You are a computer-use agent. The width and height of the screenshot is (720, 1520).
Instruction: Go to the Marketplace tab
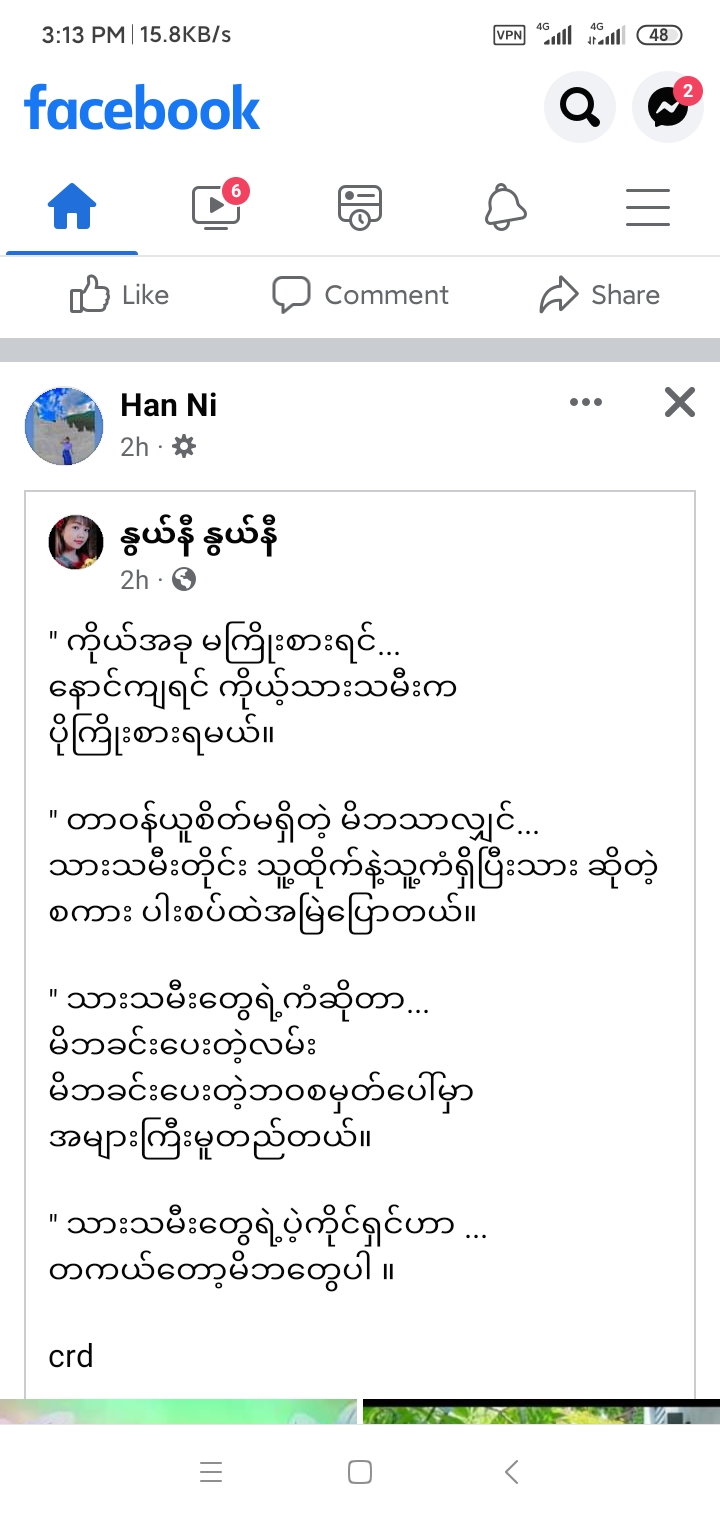point(360,208)
